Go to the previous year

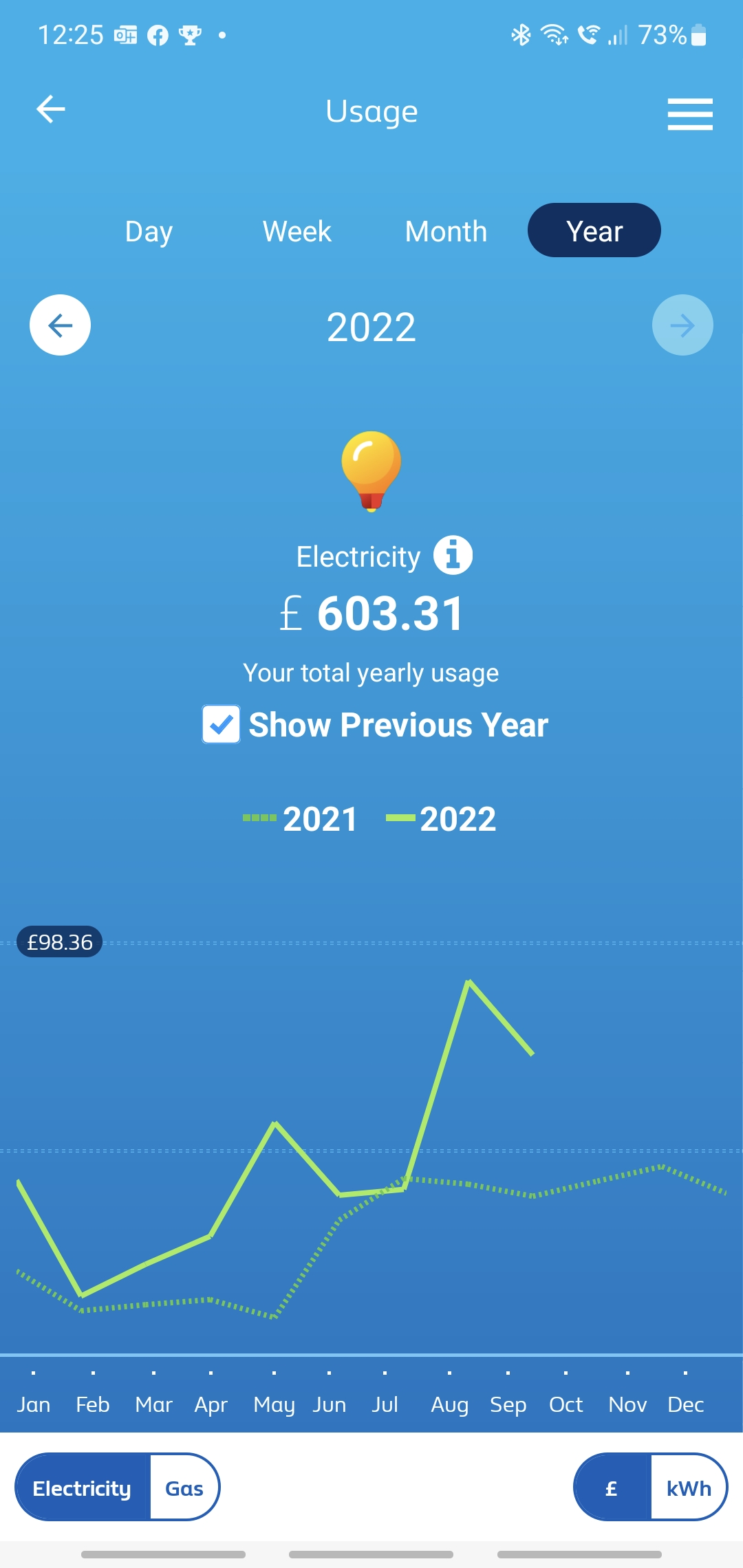[x=61, y=325]
